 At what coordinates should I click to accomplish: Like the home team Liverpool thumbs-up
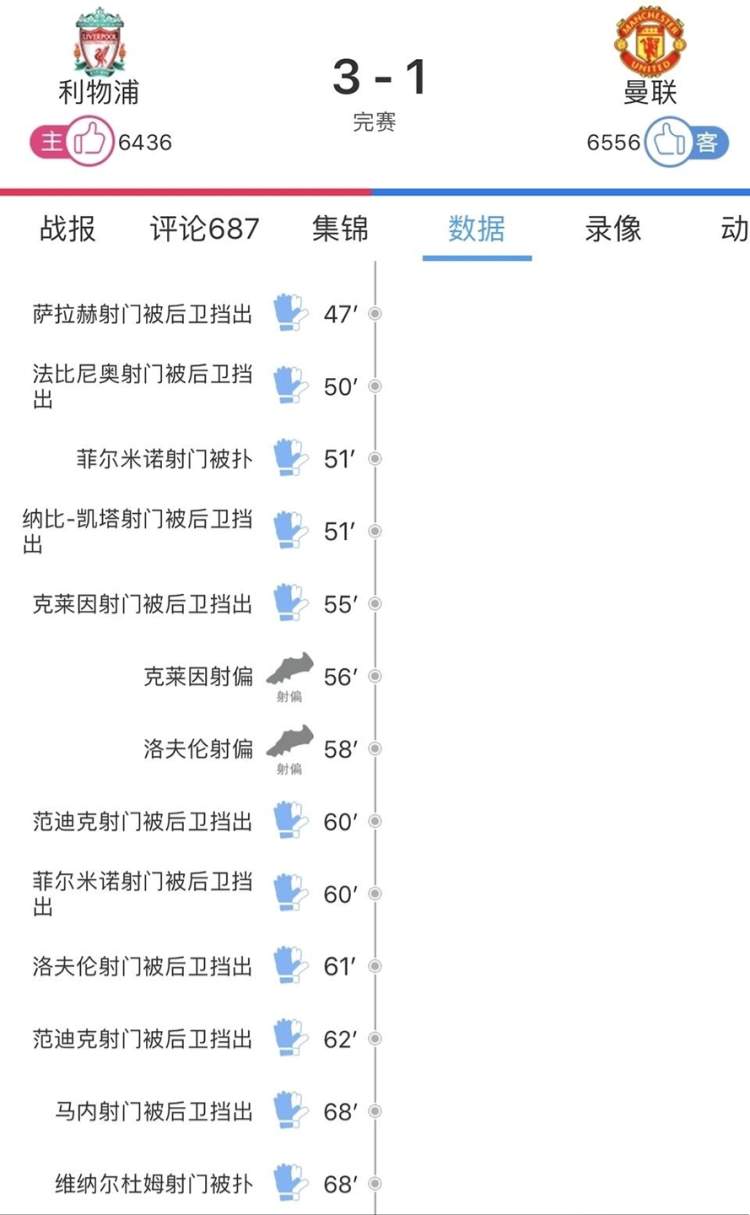[x=91, y=142]
